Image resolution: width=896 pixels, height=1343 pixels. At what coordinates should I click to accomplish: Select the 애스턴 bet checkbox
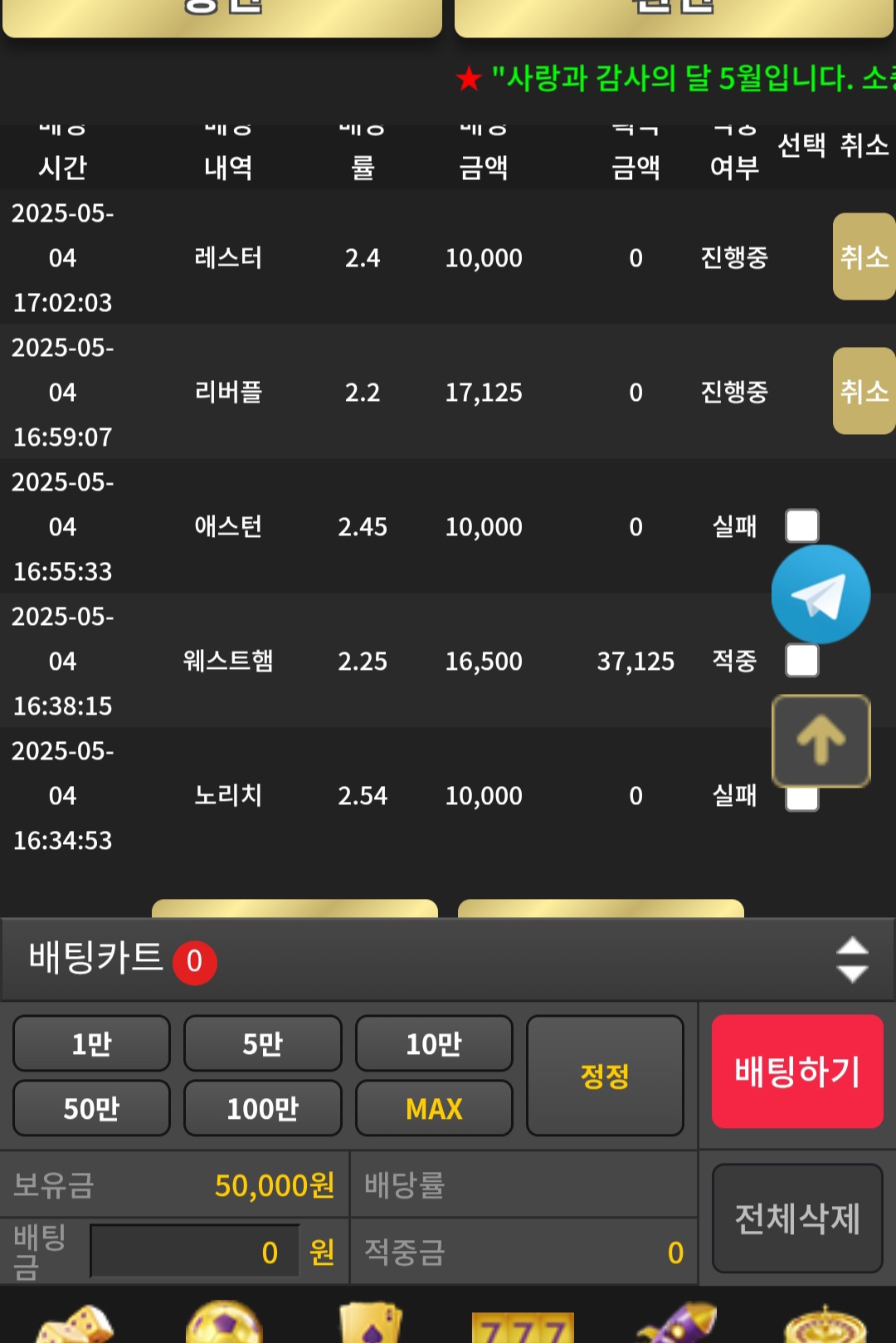coord(802,526)
